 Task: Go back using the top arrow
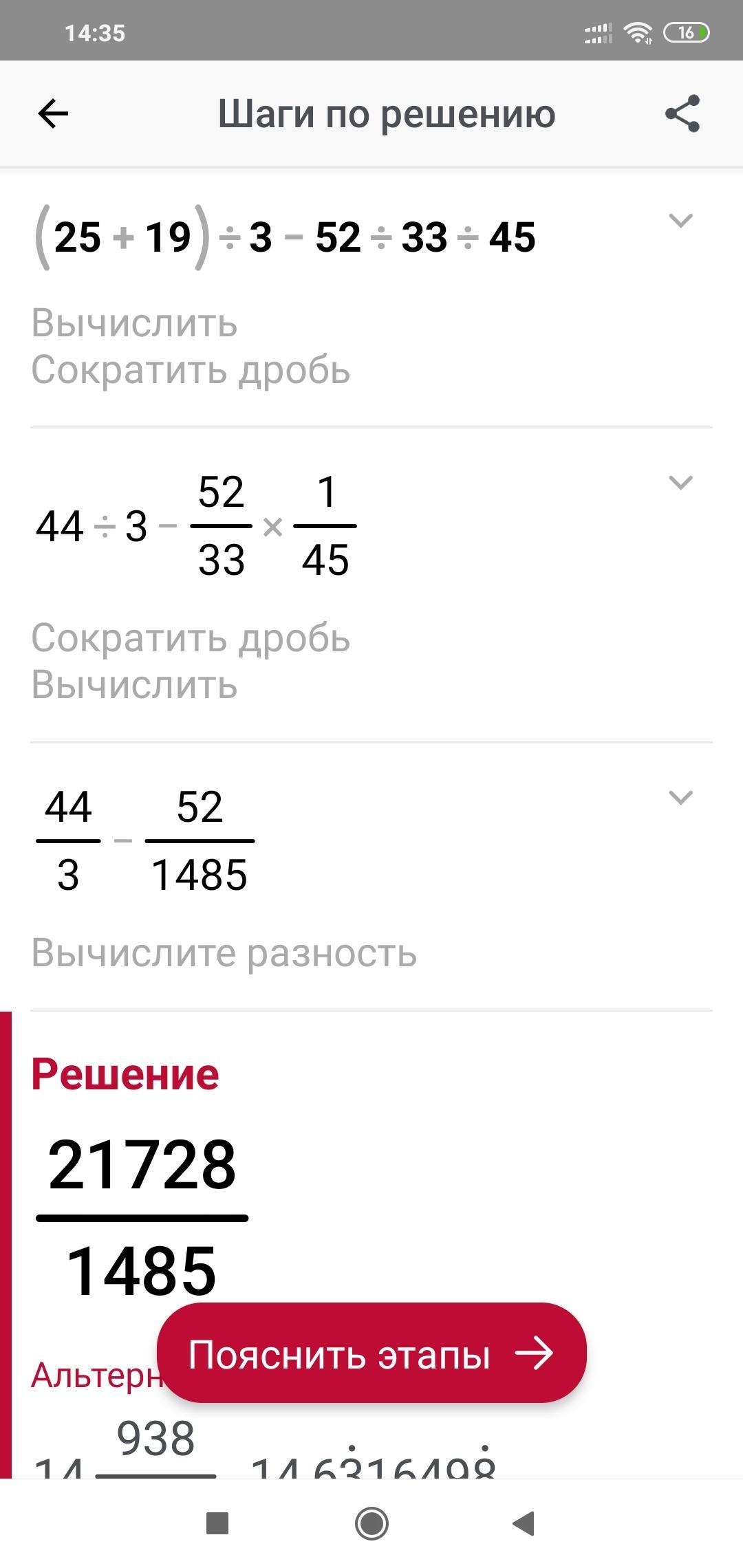[53, 113]
